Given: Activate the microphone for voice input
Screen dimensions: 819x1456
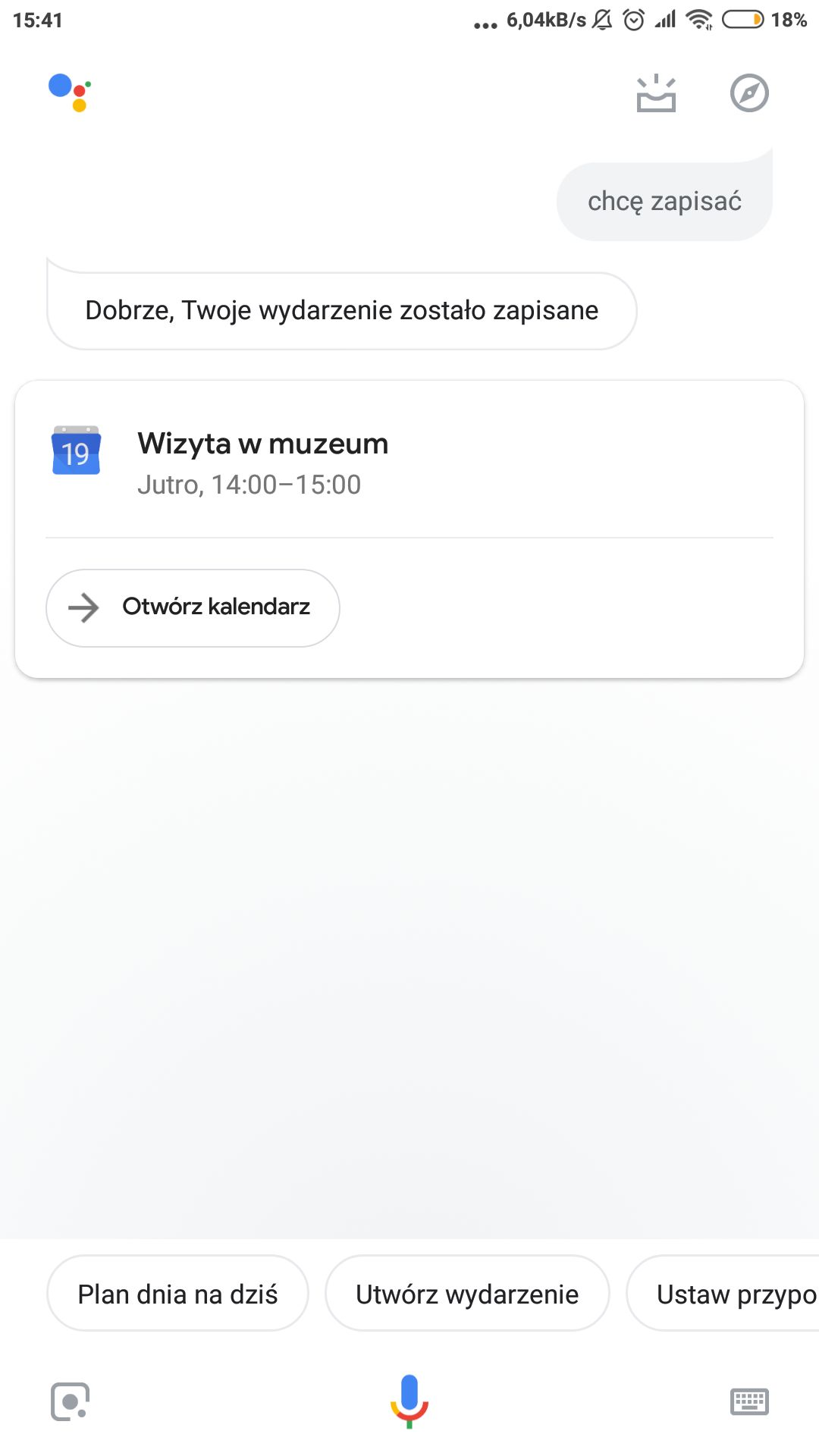Looking at the screenshot, I should pyautogui.click(x=409, y=1401).
